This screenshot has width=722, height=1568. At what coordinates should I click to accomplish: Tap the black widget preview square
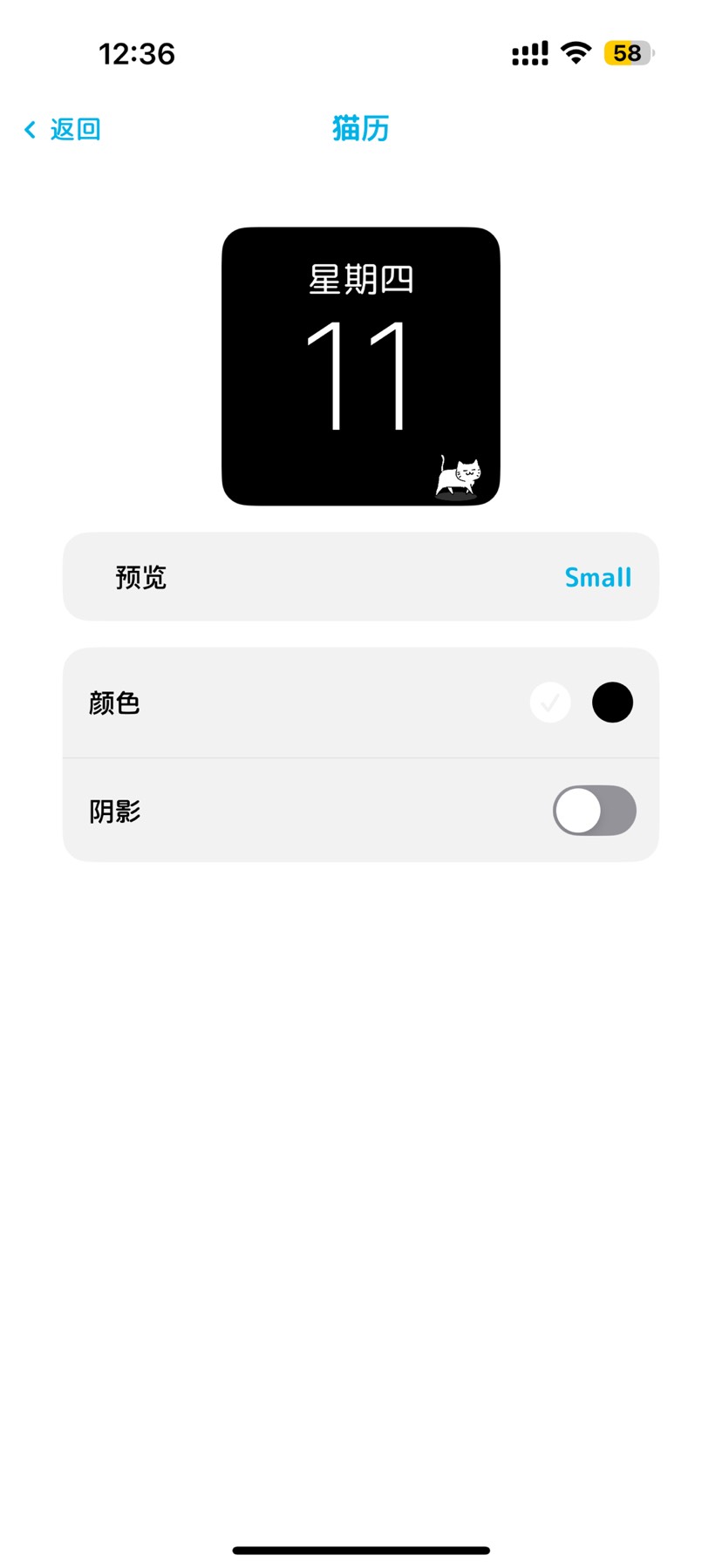[360, 364]
